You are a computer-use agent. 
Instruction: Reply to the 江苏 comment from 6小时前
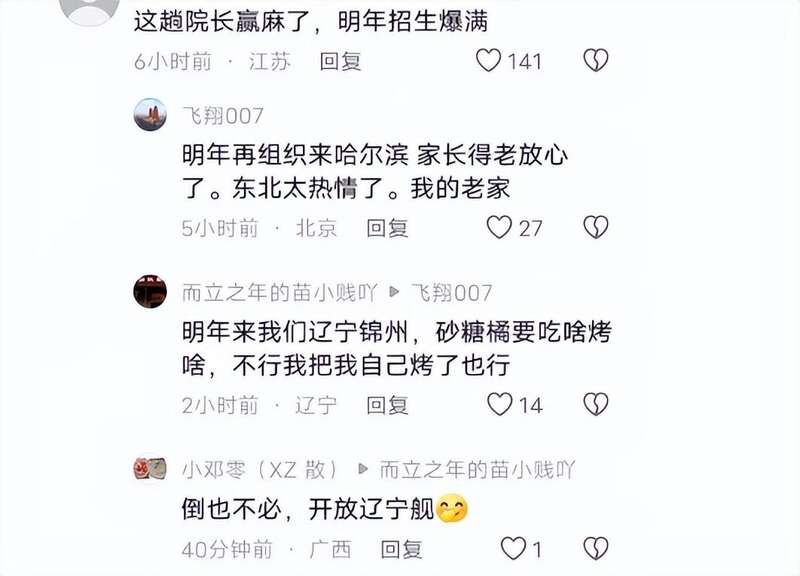[x=340, y=61]
